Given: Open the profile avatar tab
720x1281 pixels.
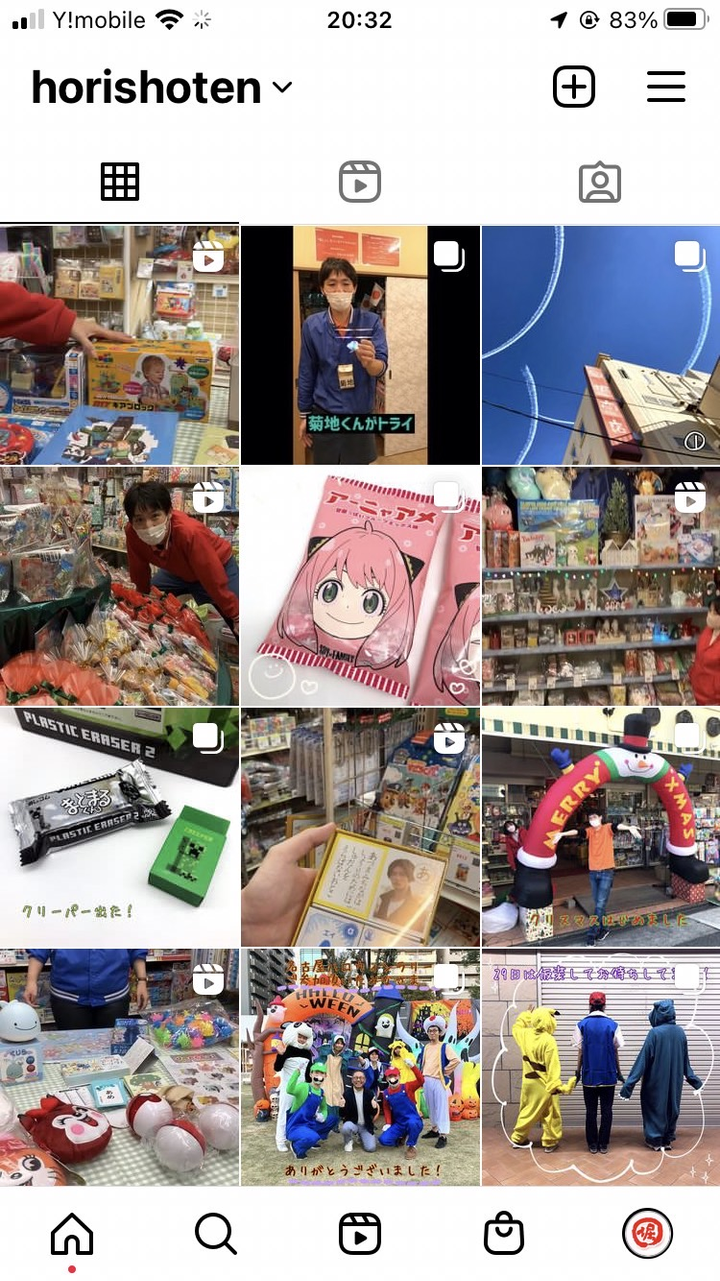Looking at the screenshot, I should click(x=647, y=1235).
